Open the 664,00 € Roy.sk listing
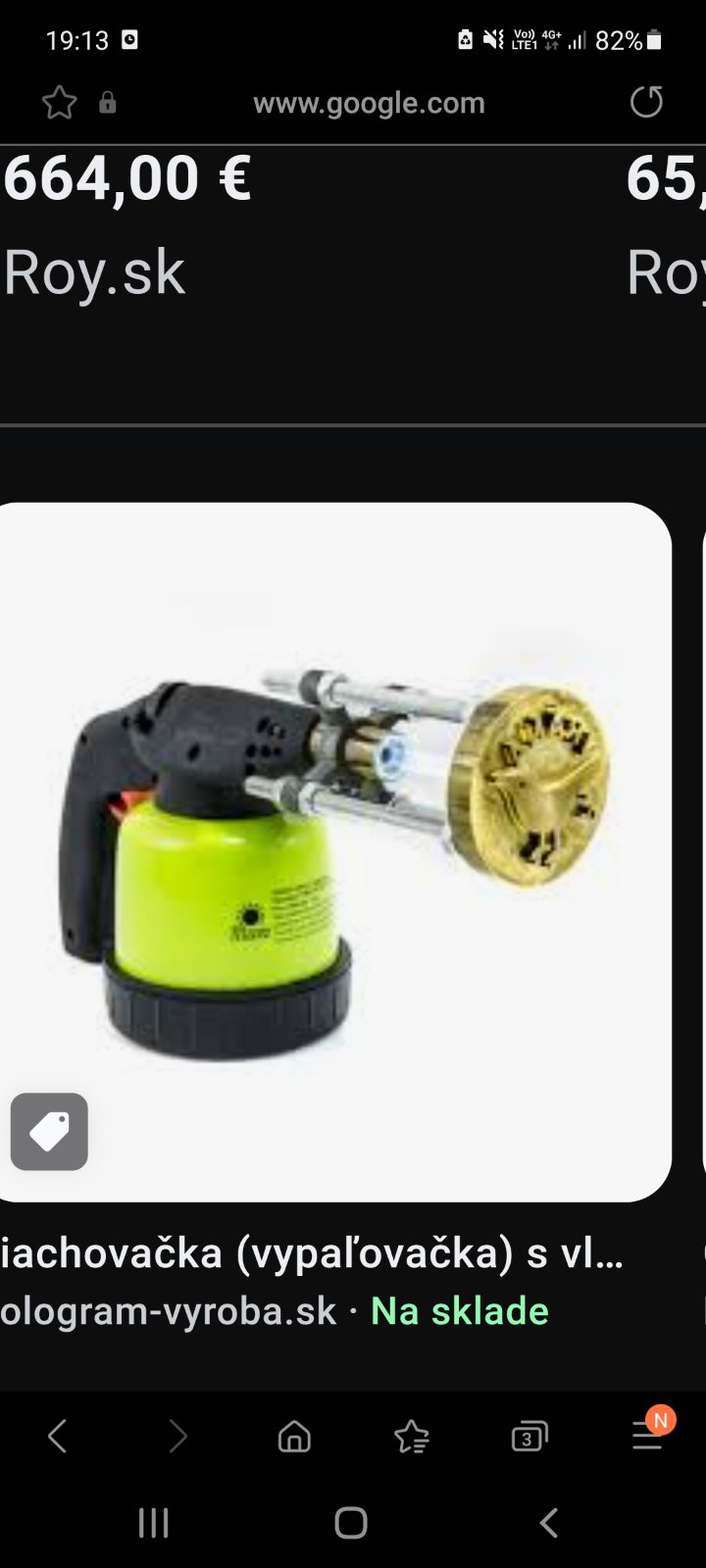 pos(127,225)
